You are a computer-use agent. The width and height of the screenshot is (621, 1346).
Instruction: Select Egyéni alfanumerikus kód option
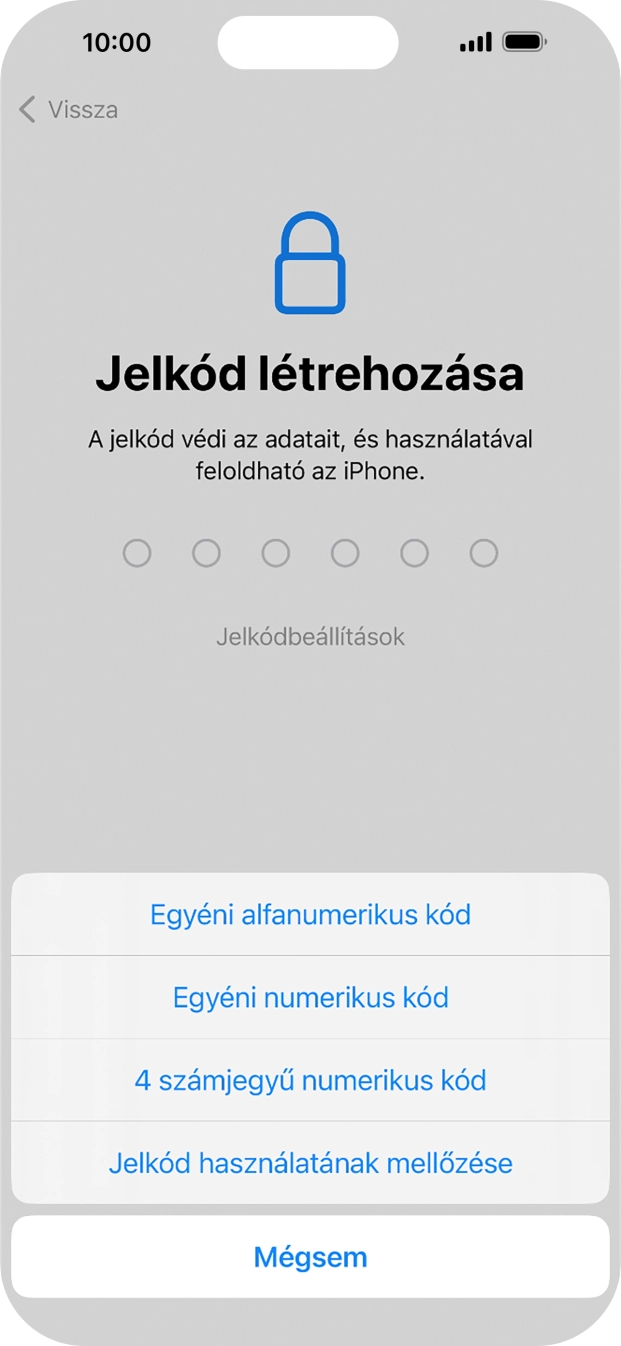pyautogui.click(x=310, y=914)
